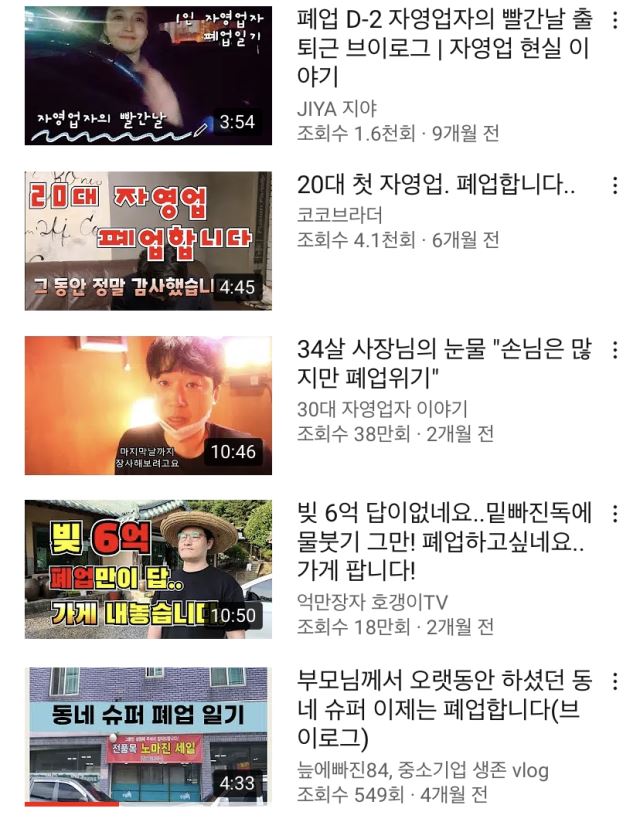The width and height of the screenshot is (640, 822).
Task: Open overflow menu for 코코브라더 video
Action: pyautogui.click(x=615, y=186)
